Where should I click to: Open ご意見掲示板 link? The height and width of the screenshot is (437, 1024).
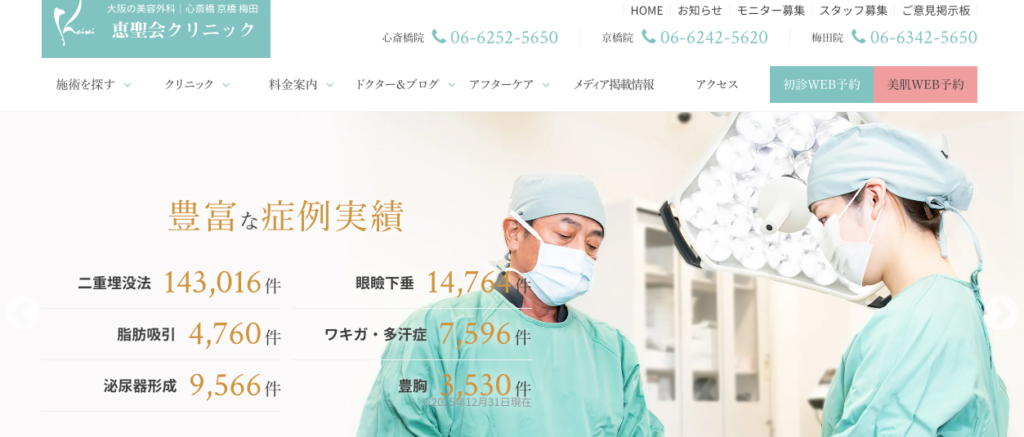coord(936,10)
